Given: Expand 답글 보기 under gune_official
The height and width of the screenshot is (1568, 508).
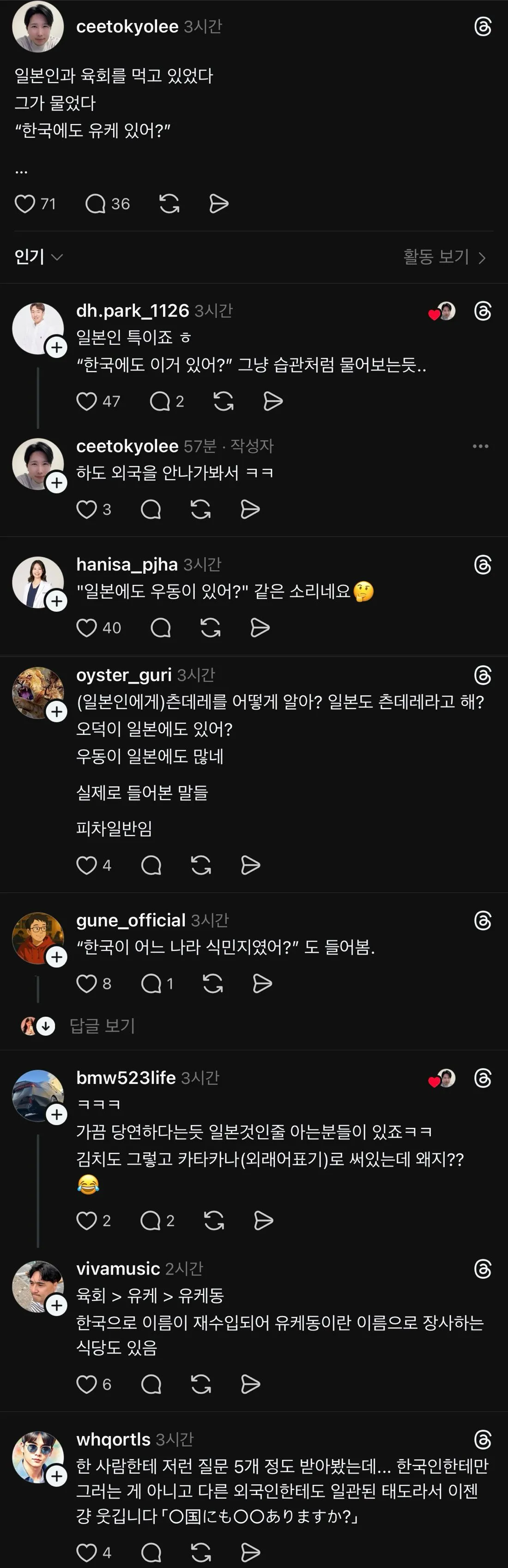Looking at the screenshot, I should click(x=102, y=1026).
